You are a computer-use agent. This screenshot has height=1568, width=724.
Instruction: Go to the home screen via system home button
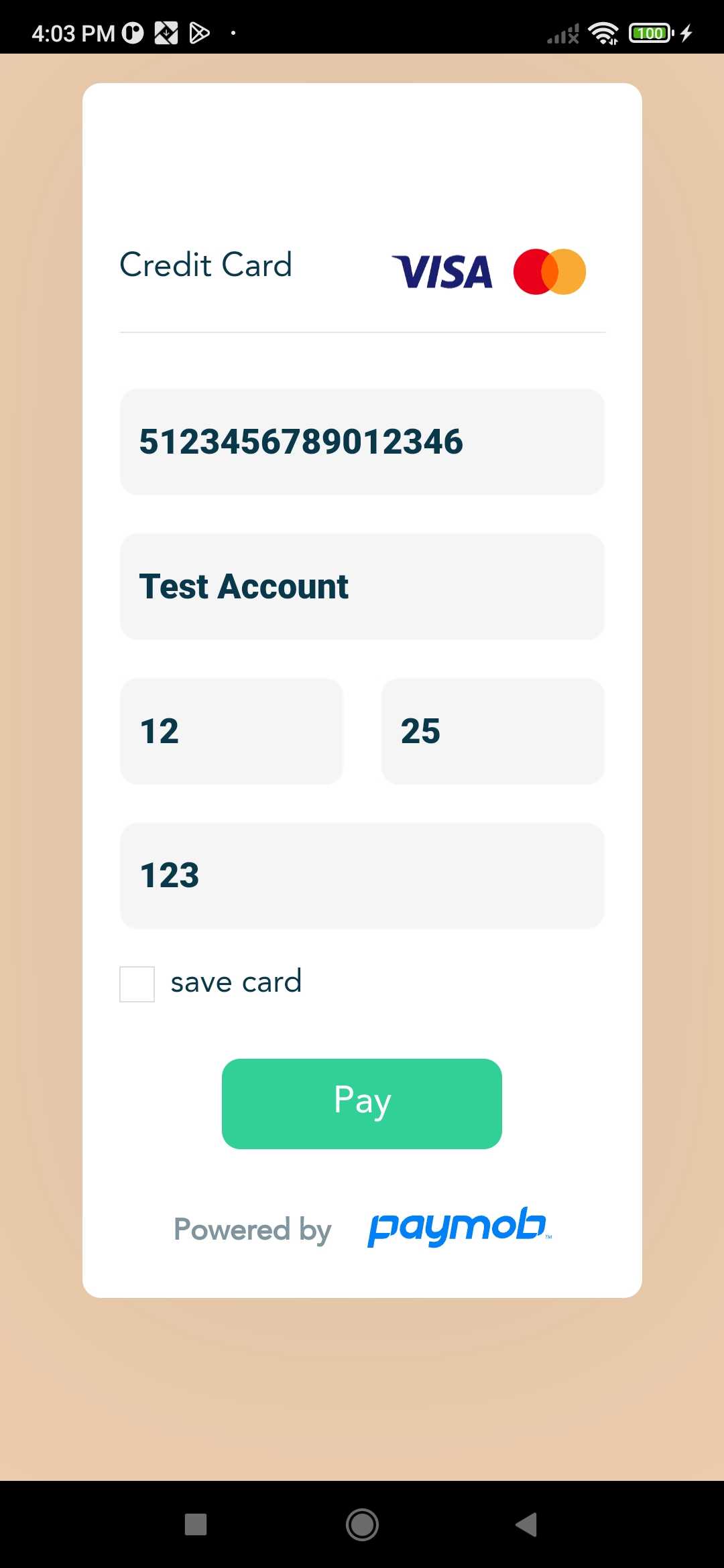tap(362, 1524)
